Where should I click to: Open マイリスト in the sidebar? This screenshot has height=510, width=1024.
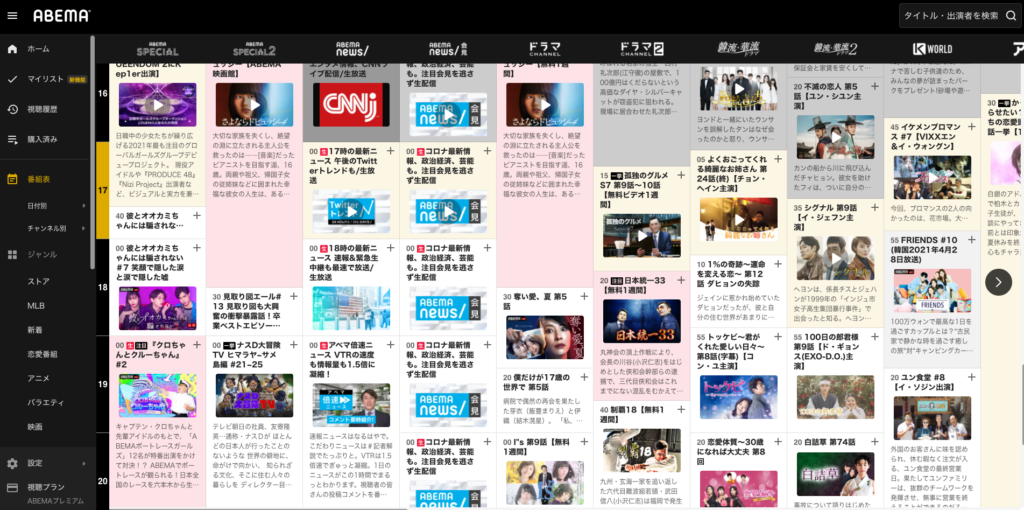coord(45,78)
